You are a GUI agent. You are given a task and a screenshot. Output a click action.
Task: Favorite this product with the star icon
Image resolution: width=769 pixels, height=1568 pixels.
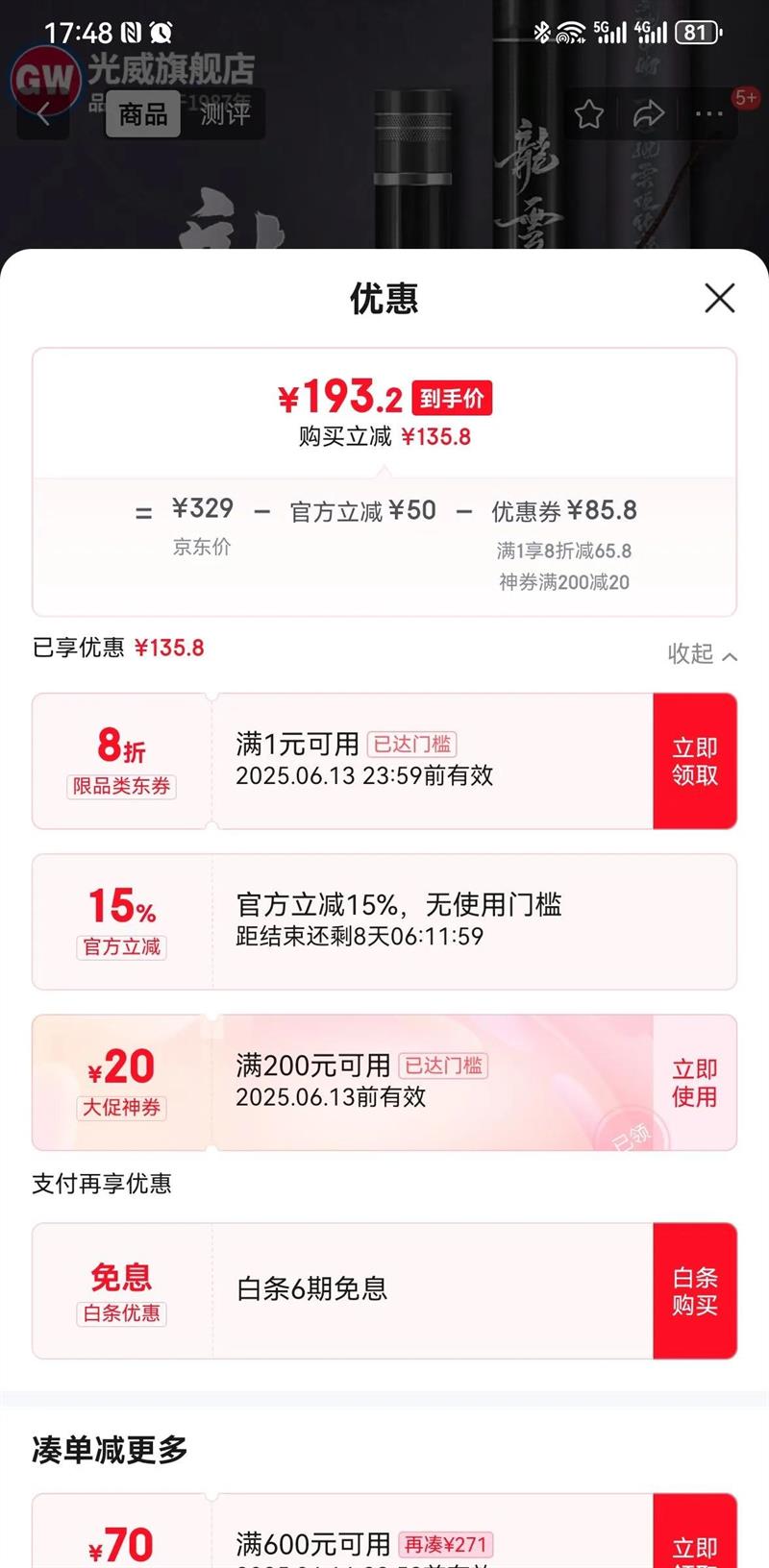point(588,114)
